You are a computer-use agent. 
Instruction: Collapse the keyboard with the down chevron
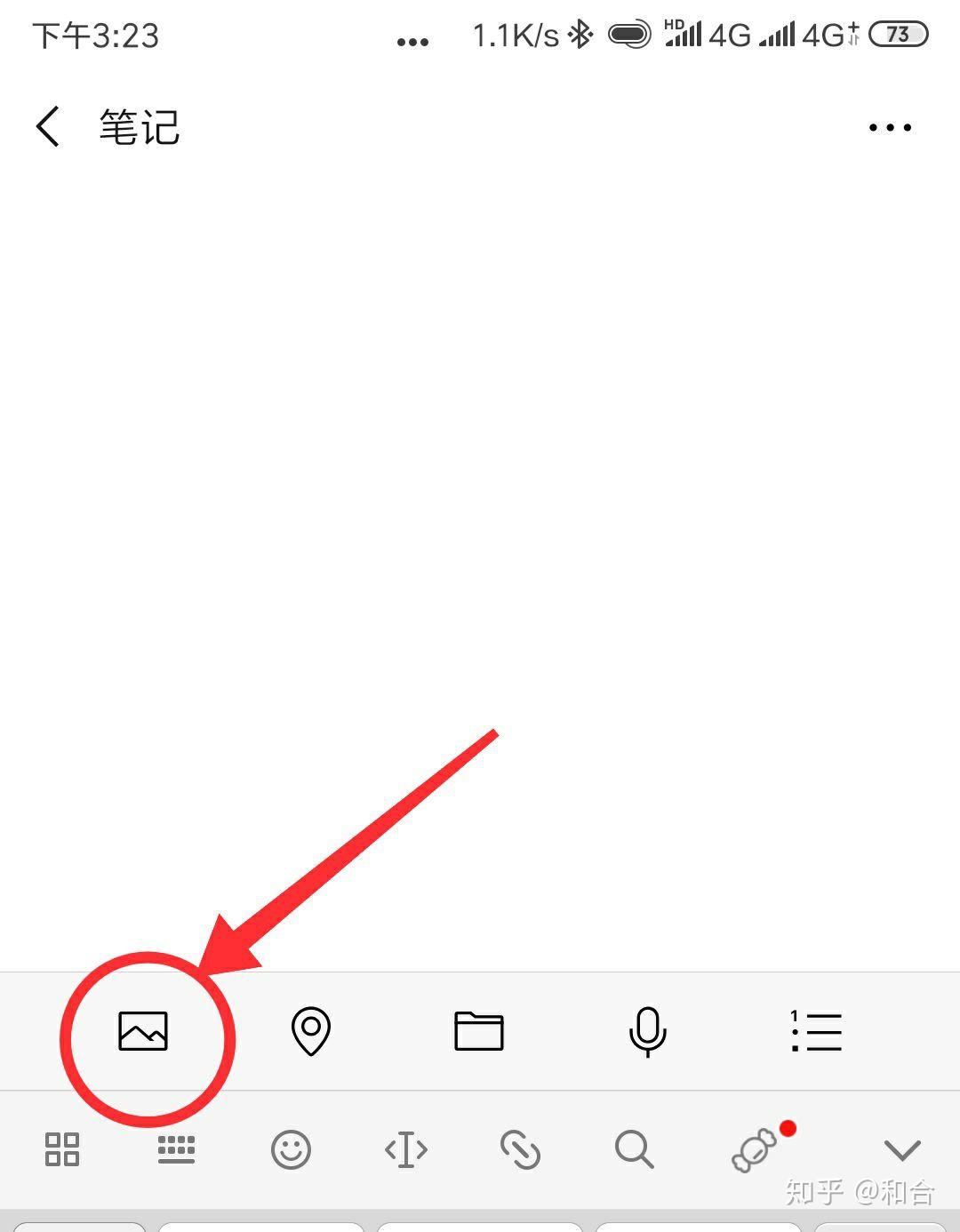point(902,1150)
